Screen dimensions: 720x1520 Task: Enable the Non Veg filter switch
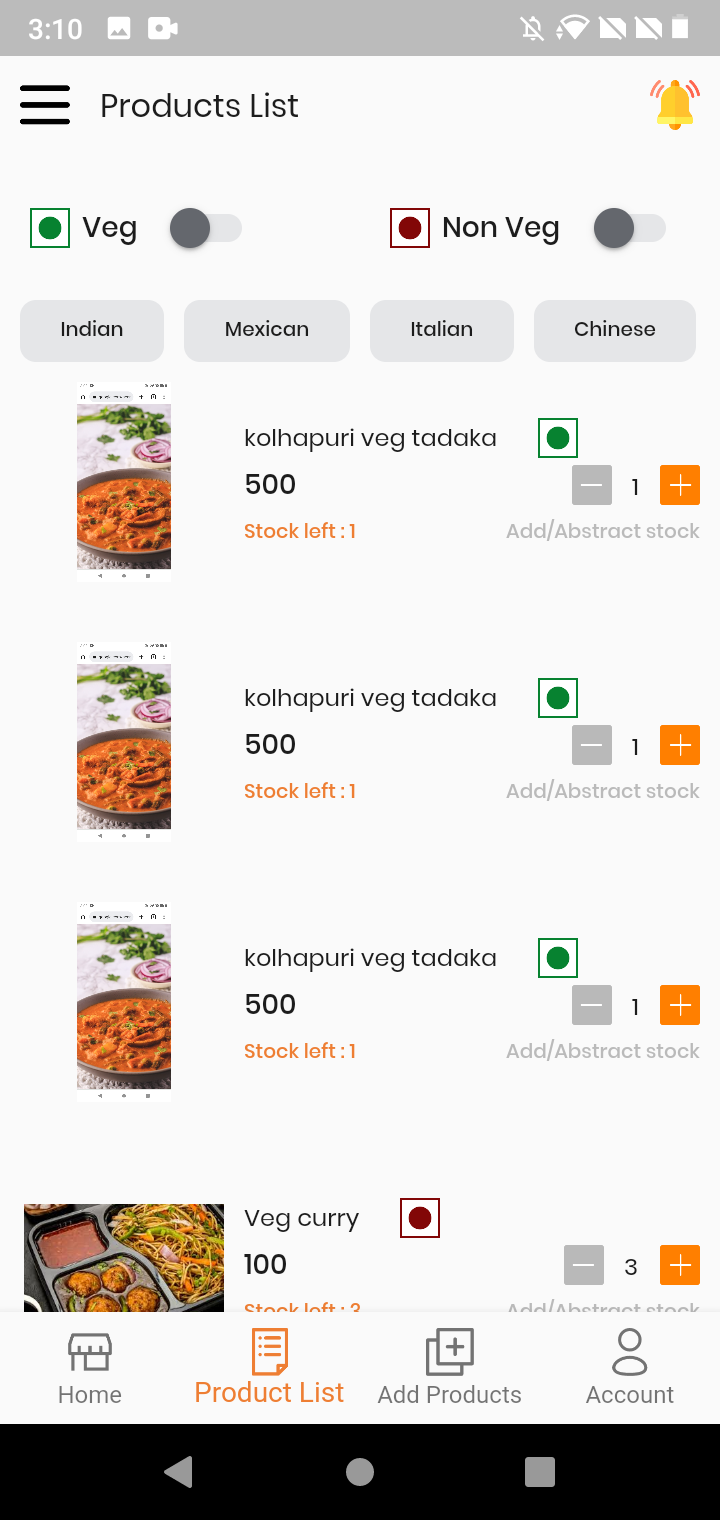tap(629, 228)
